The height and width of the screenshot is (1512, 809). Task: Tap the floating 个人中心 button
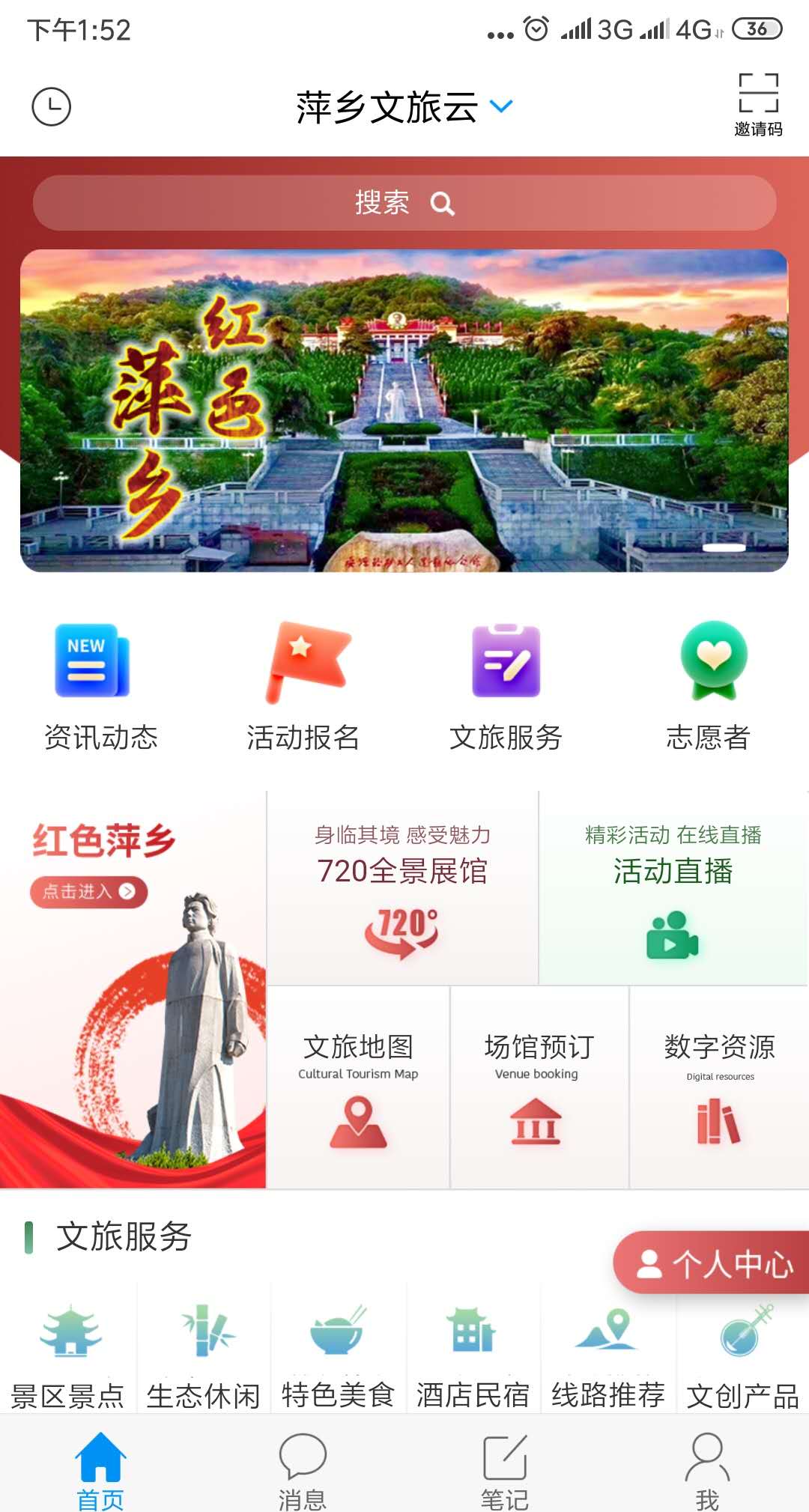(x=713, y=1264)
